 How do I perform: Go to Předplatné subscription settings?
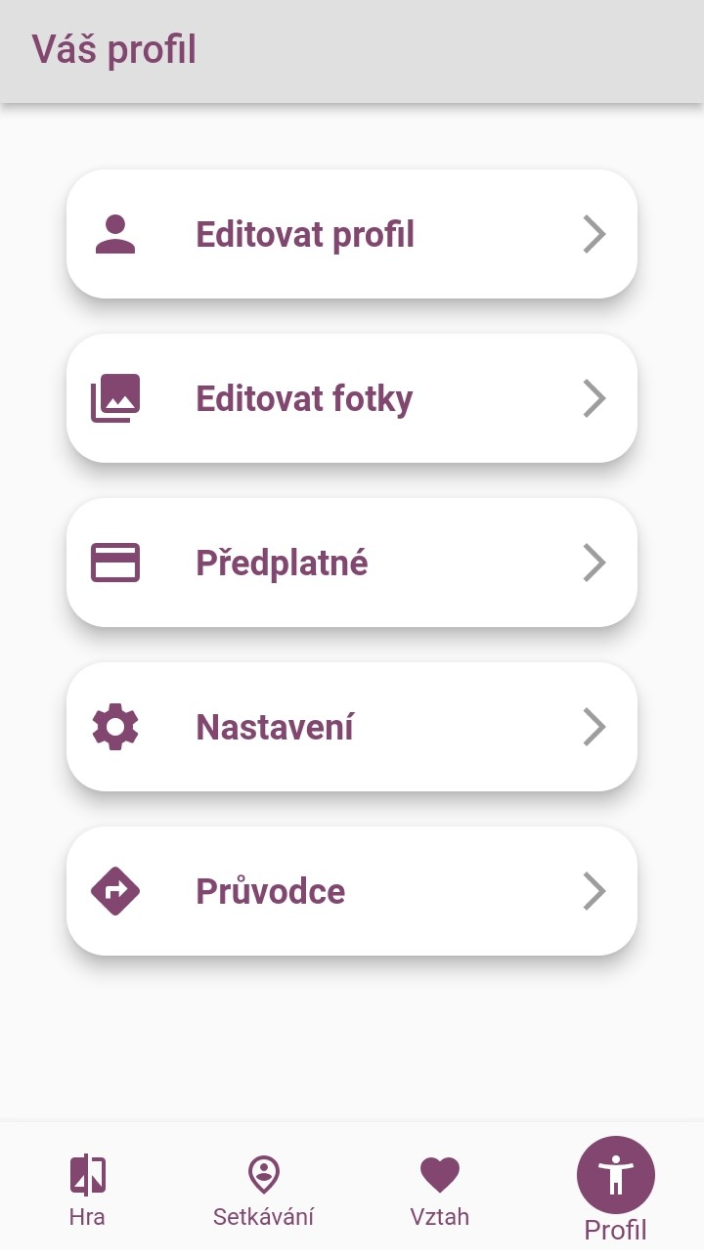[351, 563]
